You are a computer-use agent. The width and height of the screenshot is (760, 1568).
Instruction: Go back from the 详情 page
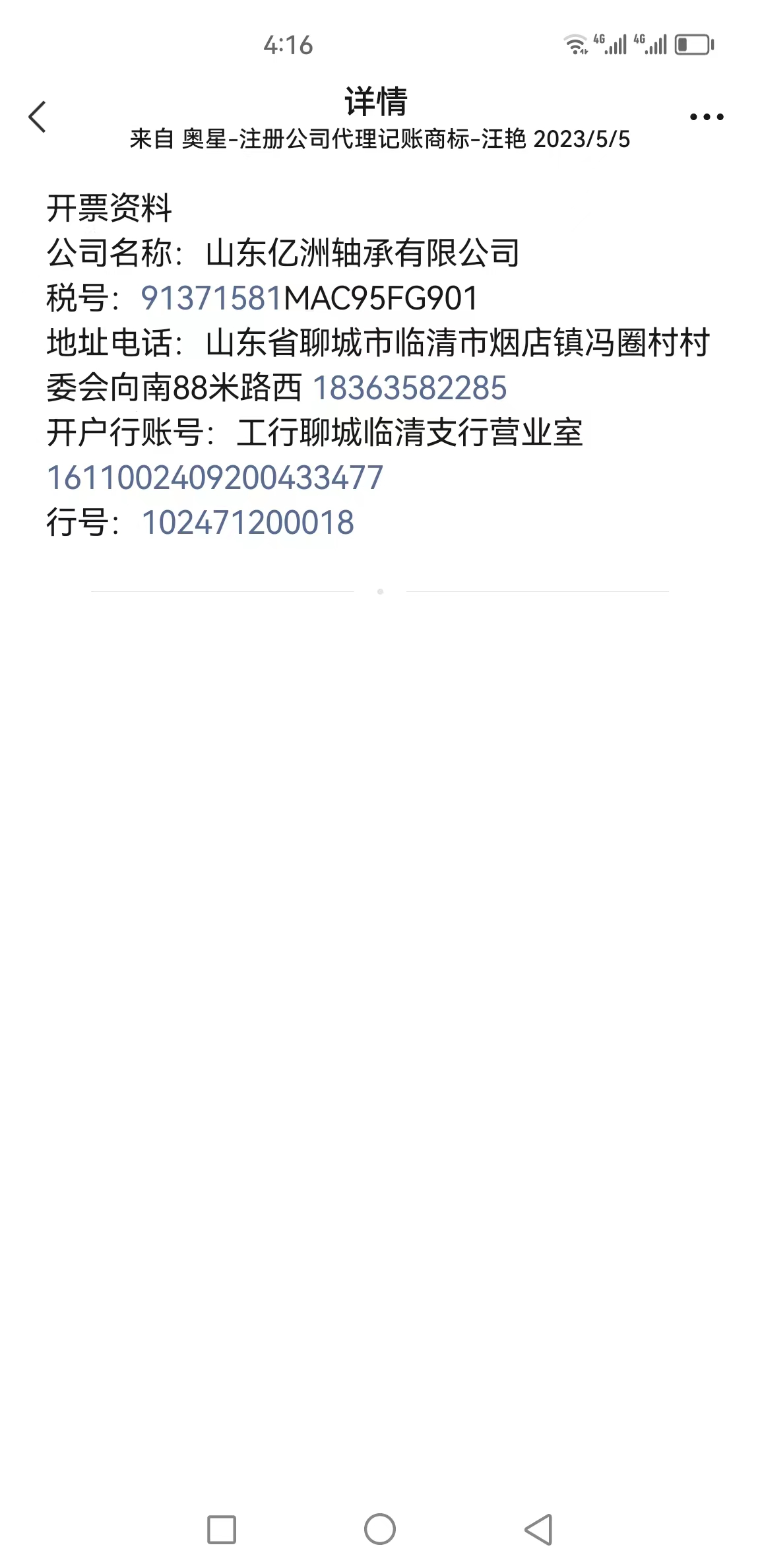coord(38,117)
